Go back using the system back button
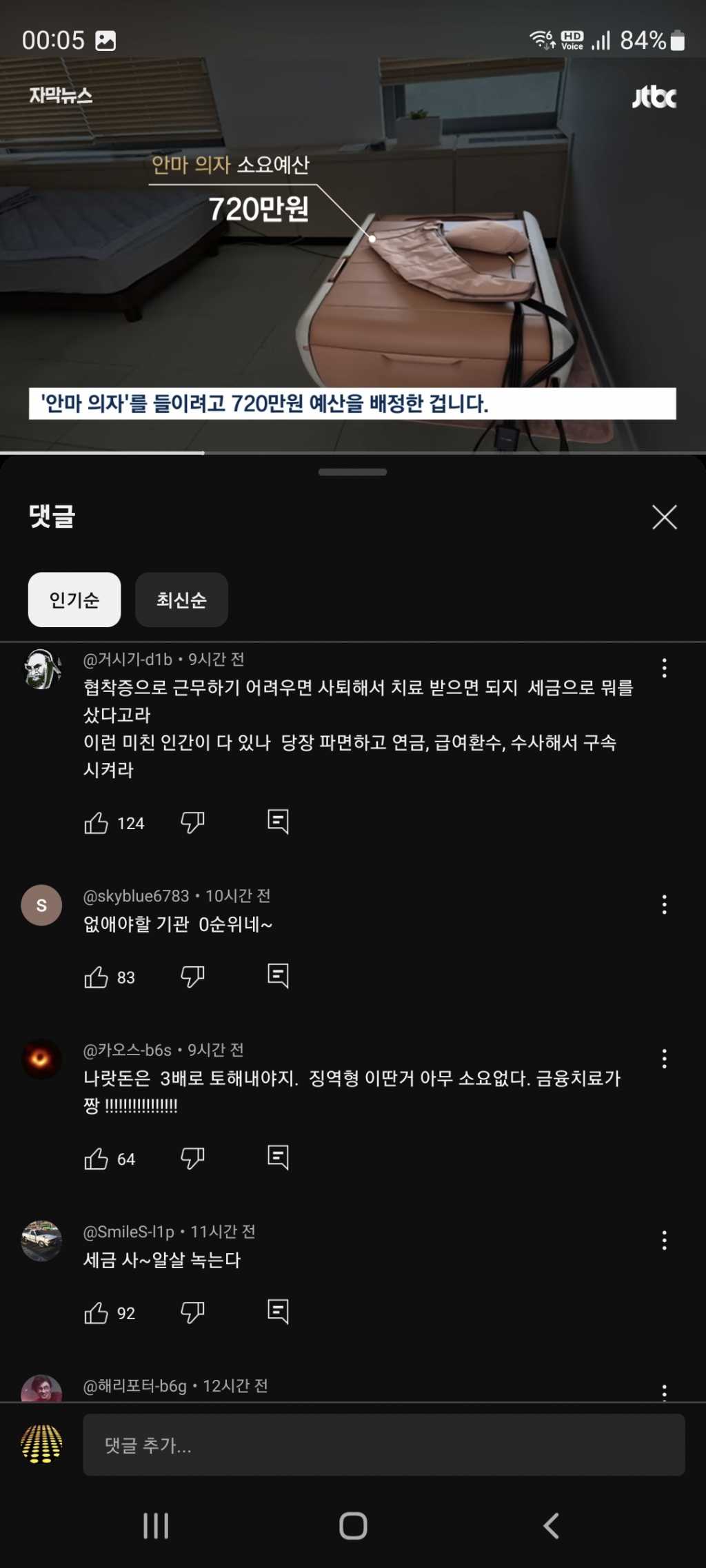The width and height of the screenshot is (706, 1568). coord(551,1526)
